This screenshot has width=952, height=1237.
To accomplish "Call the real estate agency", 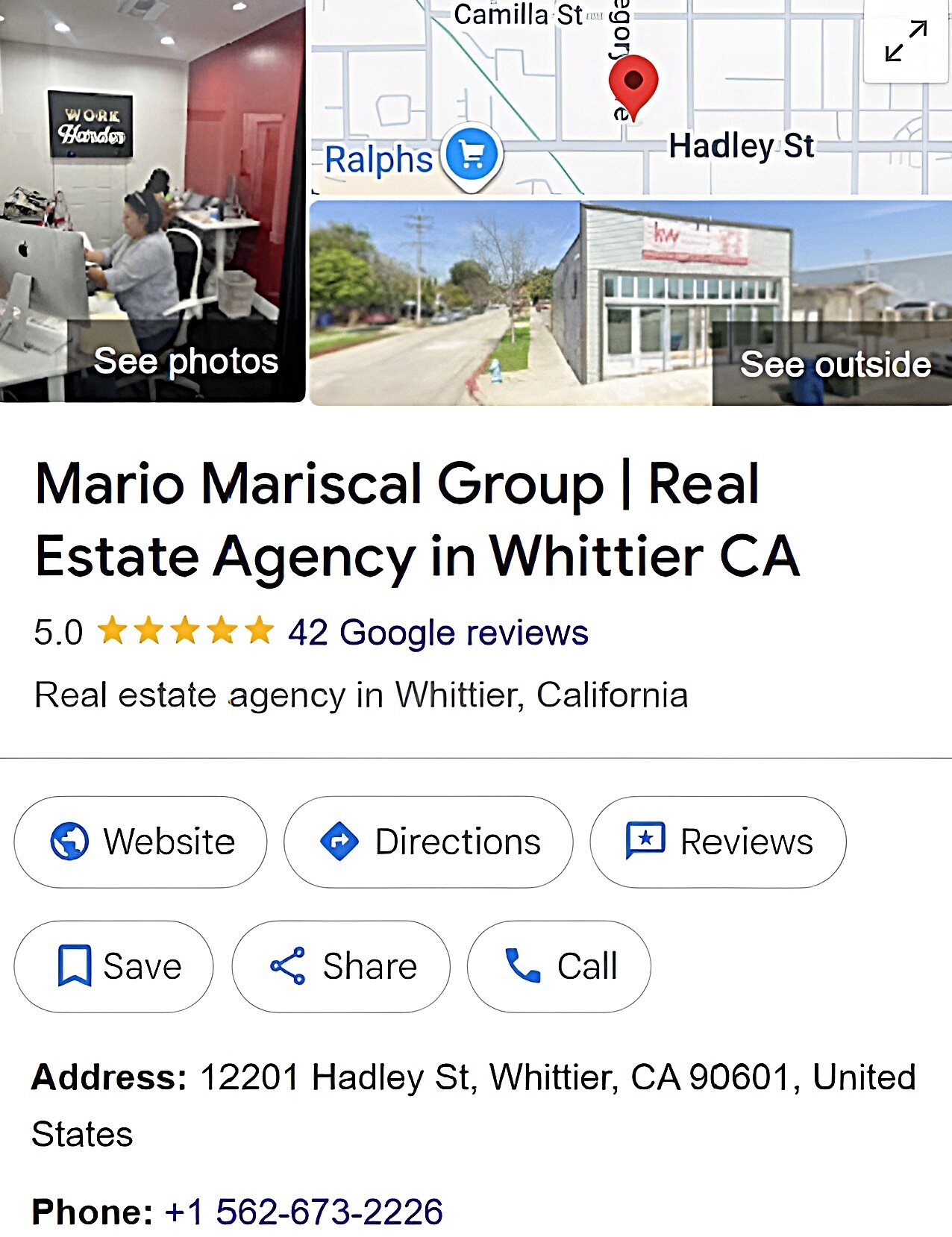I will [x=559, y=966].
